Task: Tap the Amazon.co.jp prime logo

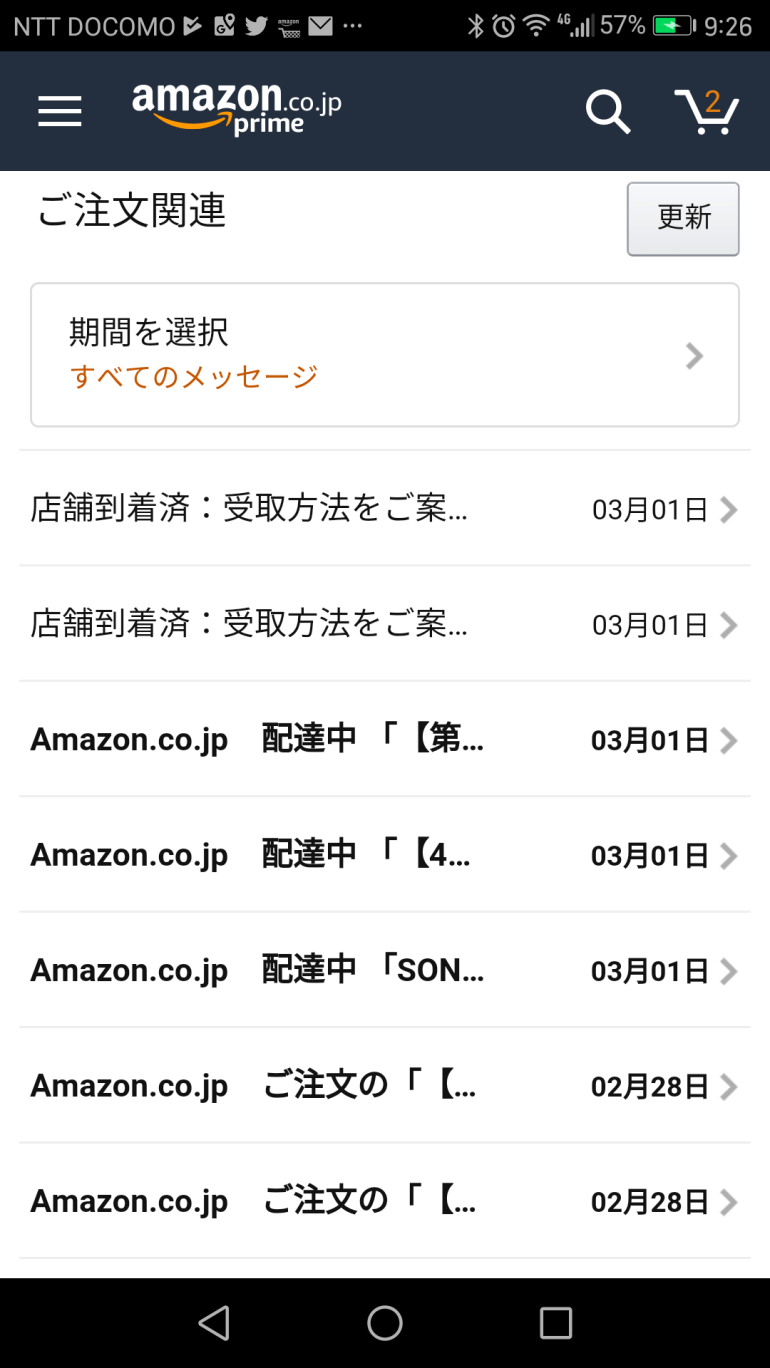Action: 235,110
